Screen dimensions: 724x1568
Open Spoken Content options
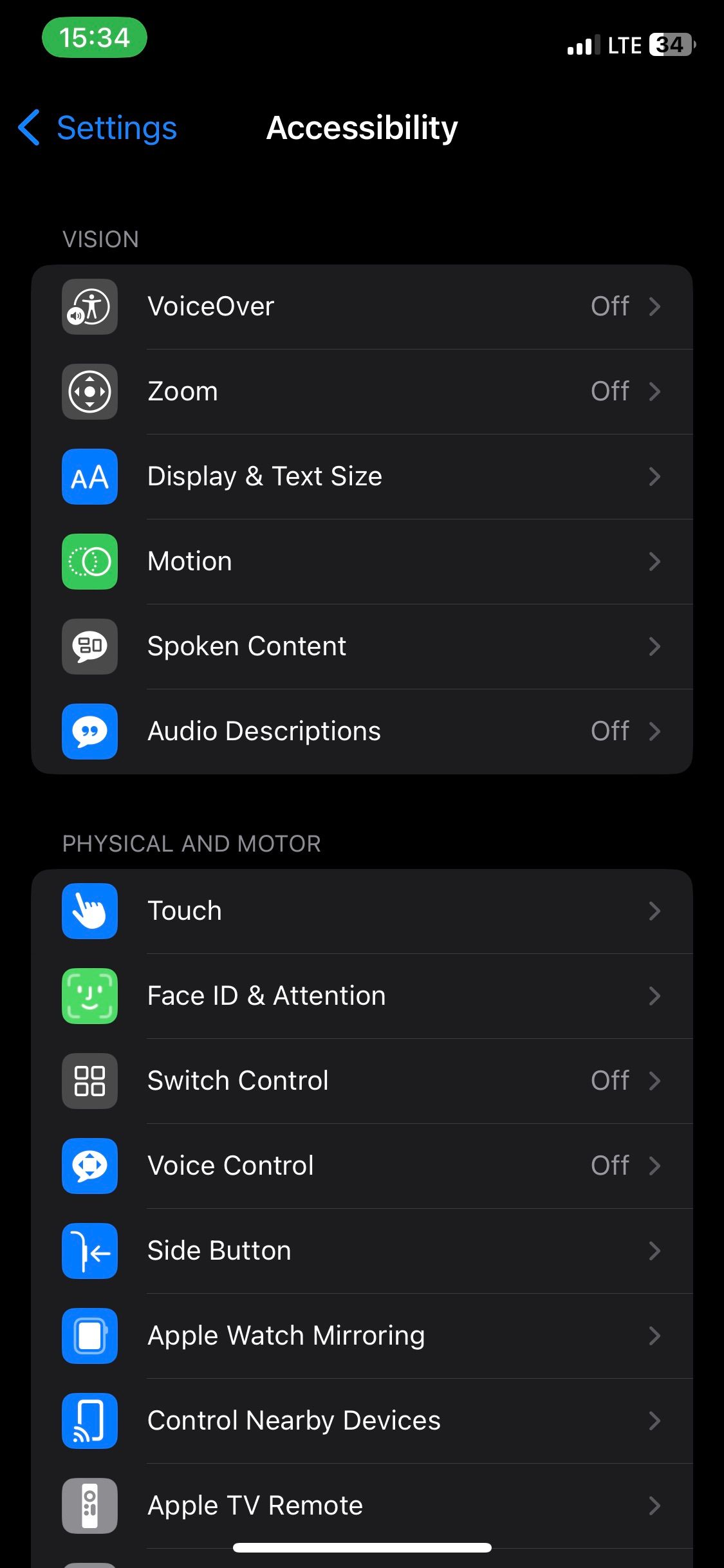click(x=362, y=646)
